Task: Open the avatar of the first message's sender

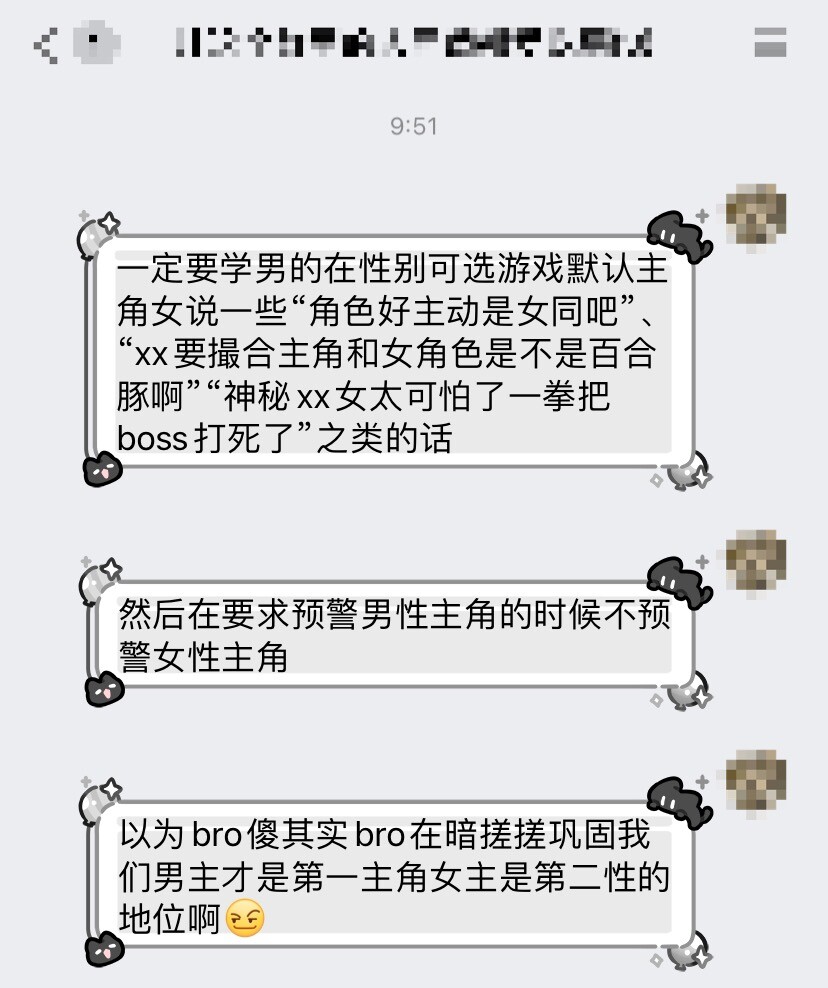Action: [755, 213]
